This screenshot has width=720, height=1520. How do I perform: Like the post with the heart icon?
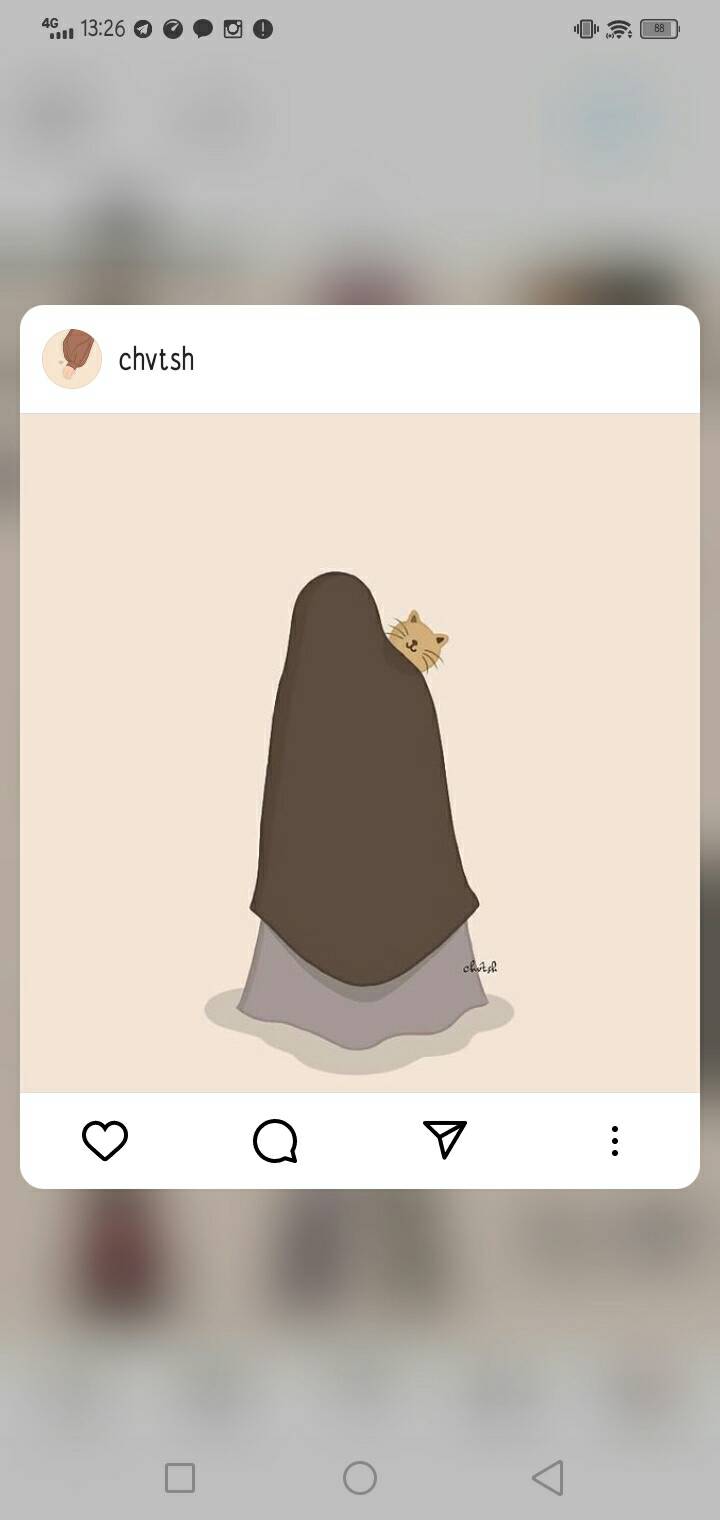click(105, 1141)
